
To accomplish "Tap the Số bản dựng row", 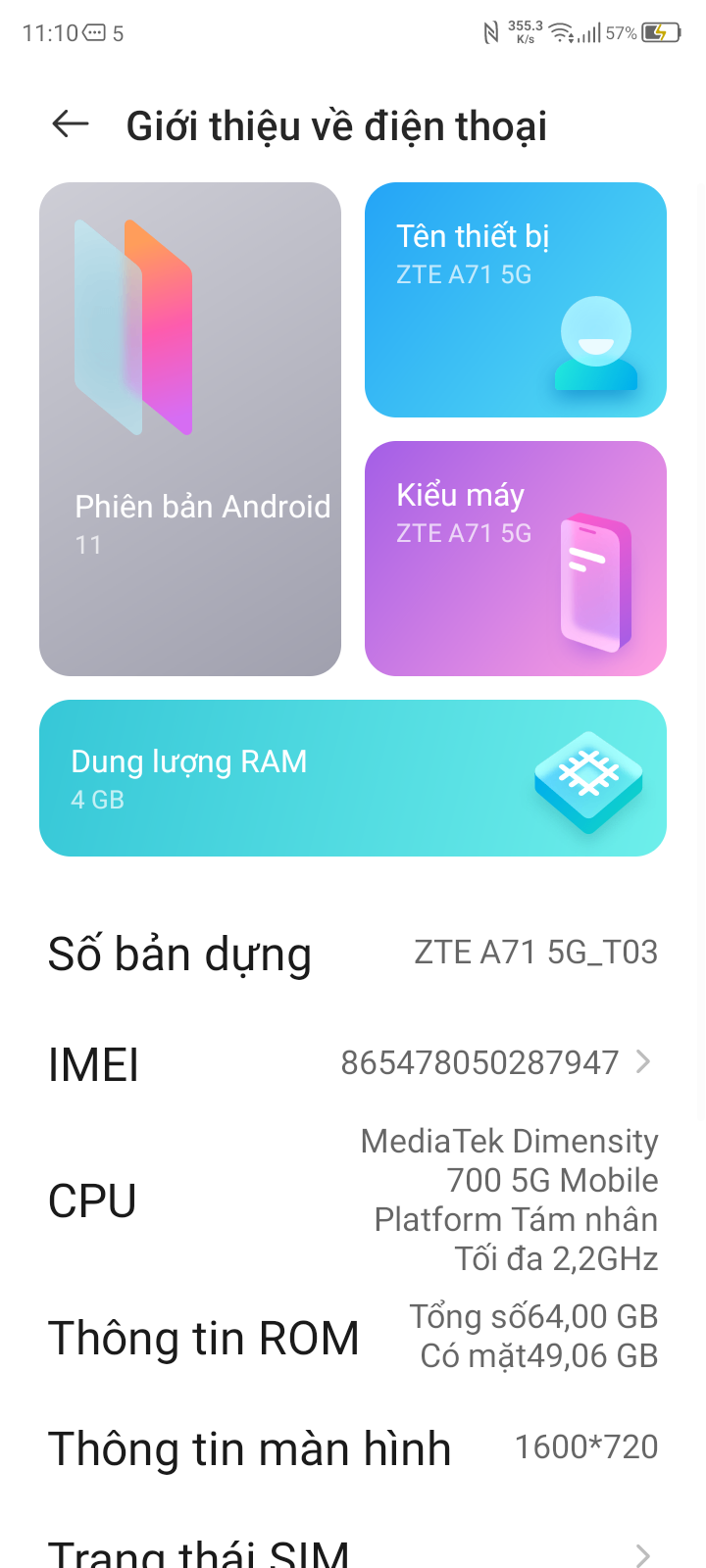I will (353, 954).
